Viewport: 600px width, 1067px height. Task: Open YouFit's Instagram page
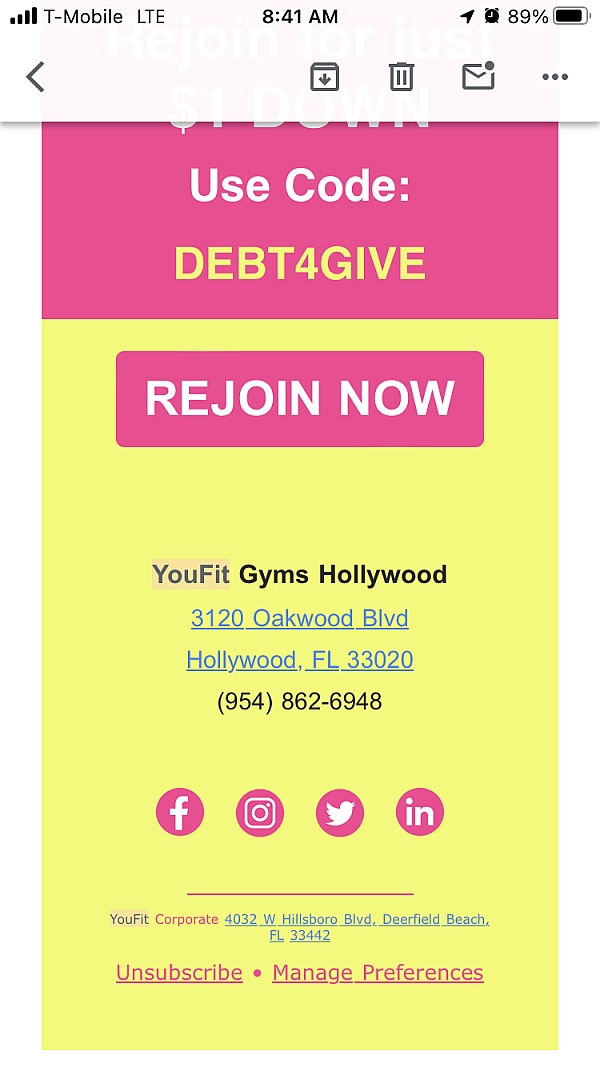coord(260,812)
